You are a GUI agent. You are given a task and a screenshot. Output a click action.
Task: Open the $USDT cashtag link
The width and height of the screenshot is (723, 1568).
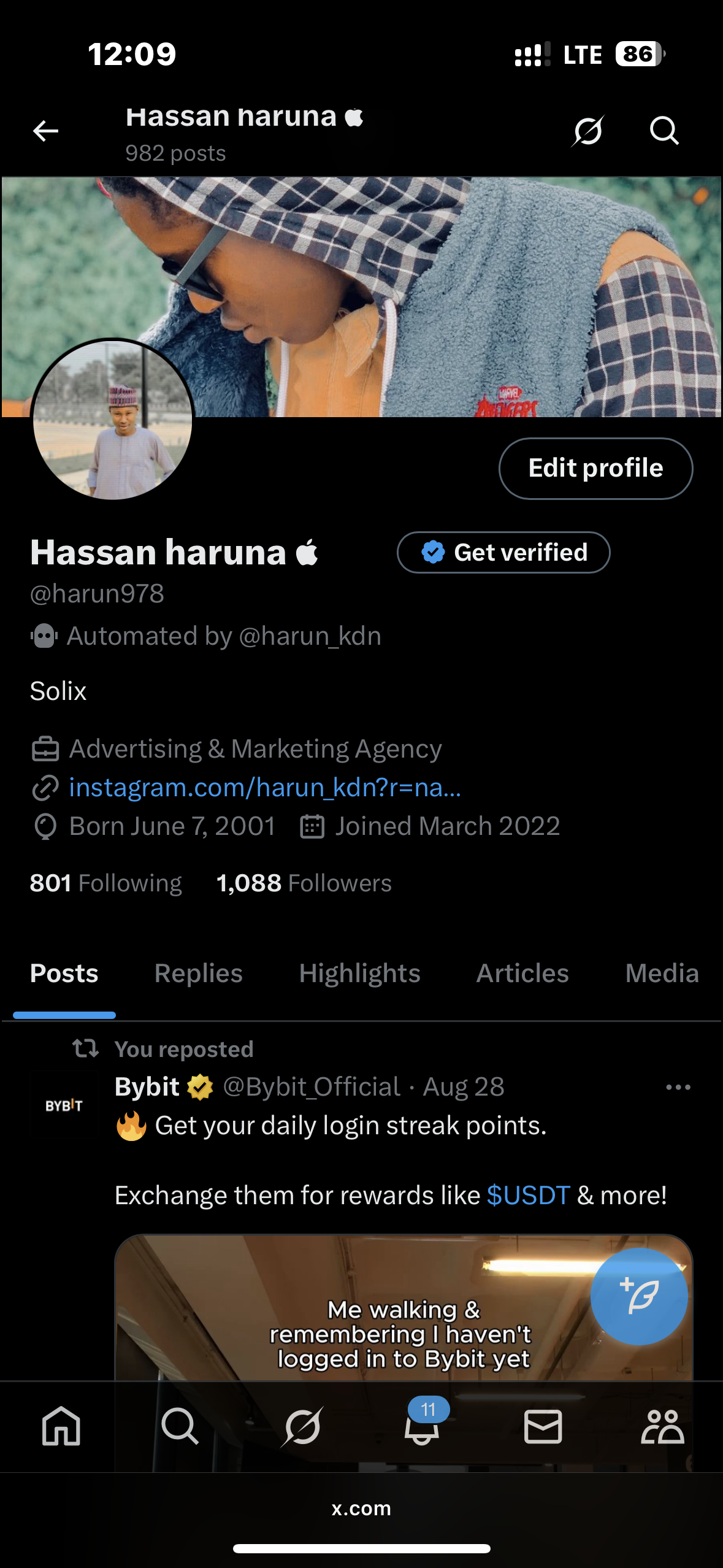tap(528, 1195)
